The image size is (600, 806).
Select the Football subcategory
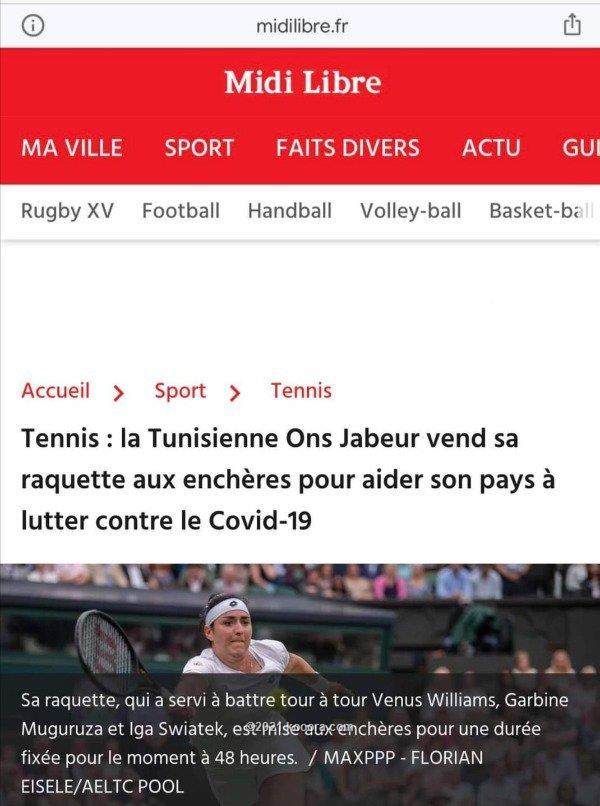[x=181, y=211]
